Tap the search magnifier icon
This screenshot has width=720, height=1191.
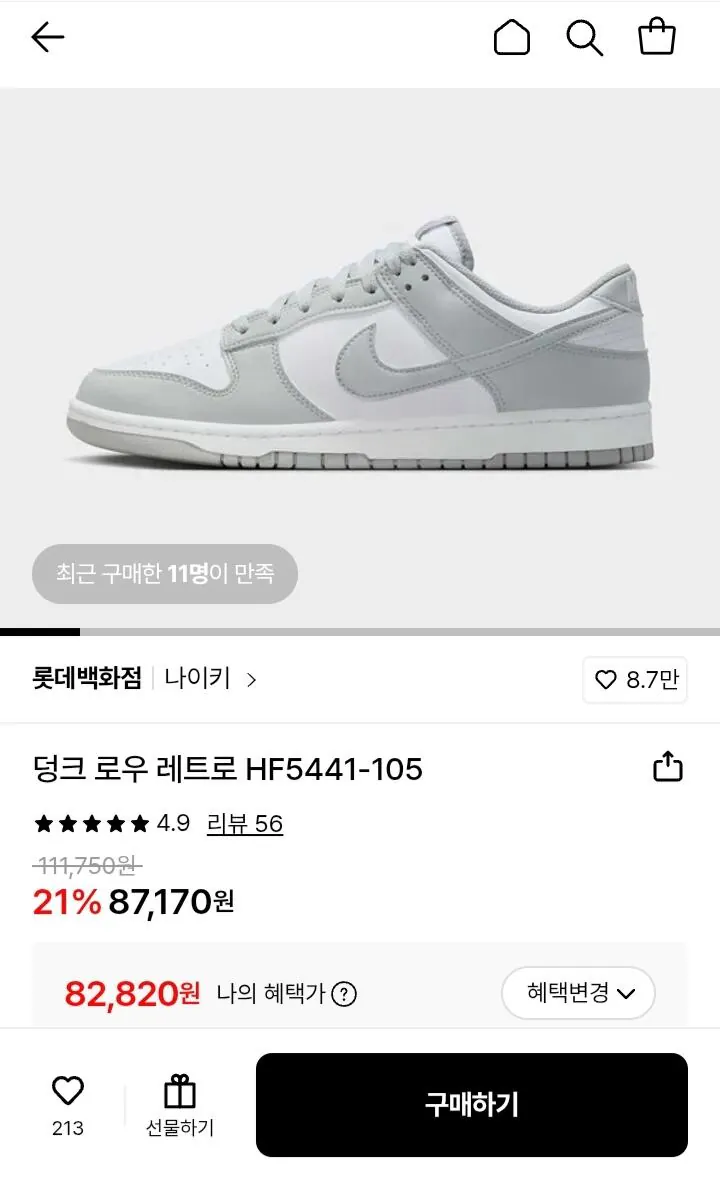tap(584, 36)
